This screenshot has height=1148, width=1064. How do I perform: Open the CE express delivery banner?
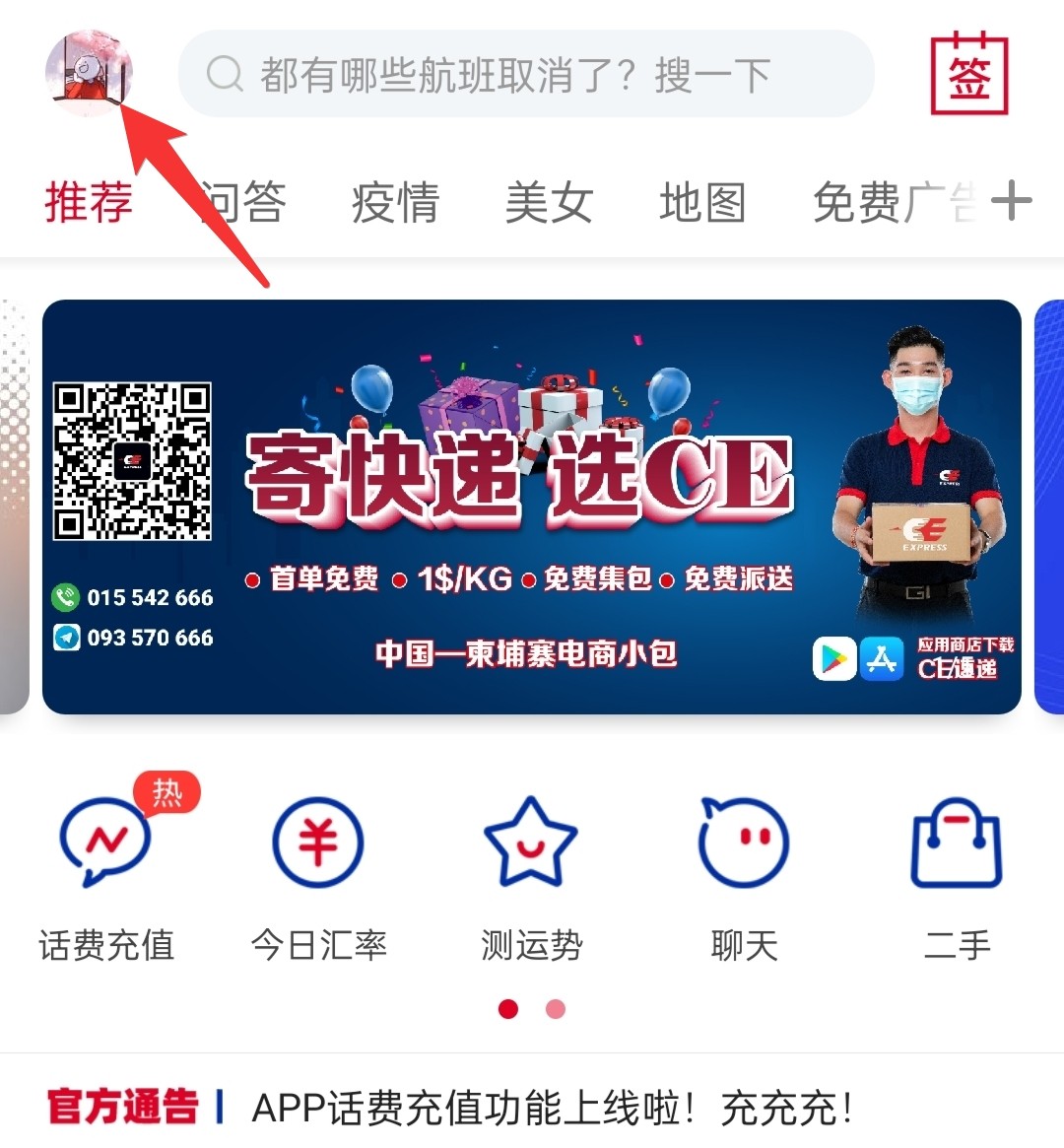[x=531, y=506]
